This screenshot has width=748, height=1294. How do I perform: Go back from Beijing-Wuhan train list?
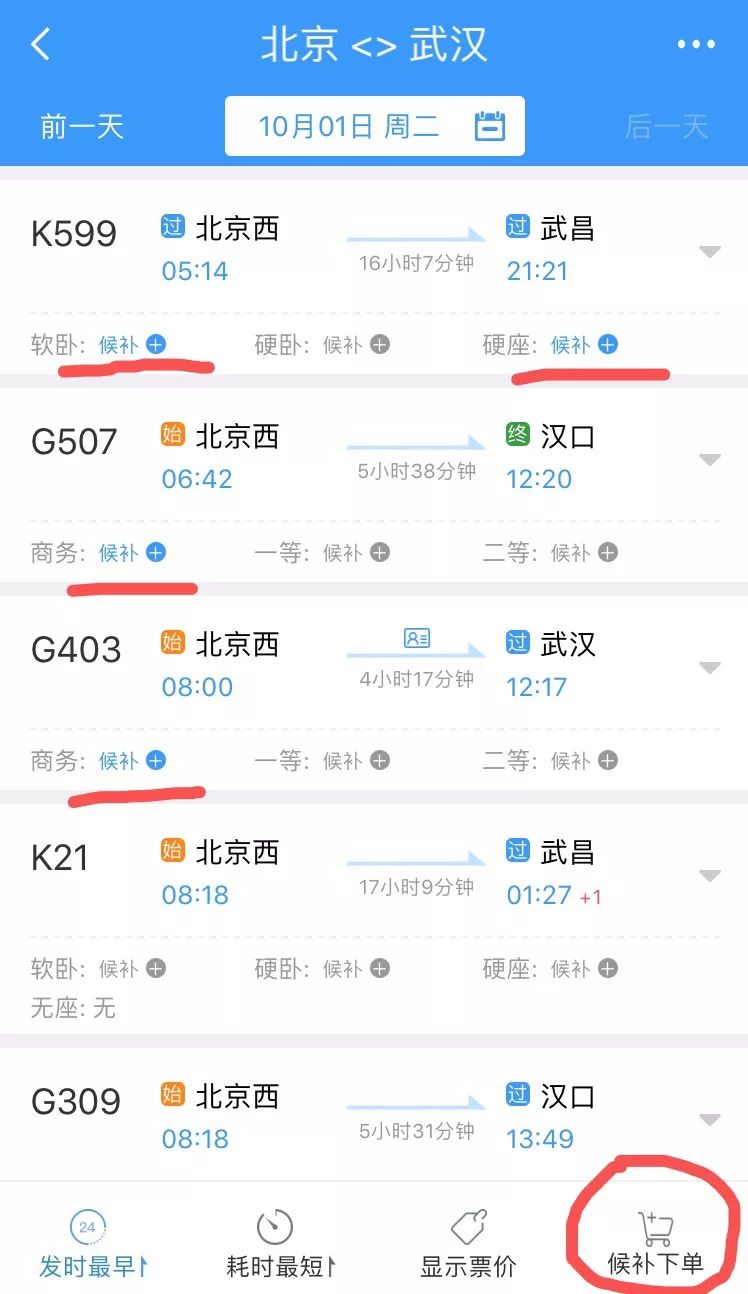click(x=41, y=45)
